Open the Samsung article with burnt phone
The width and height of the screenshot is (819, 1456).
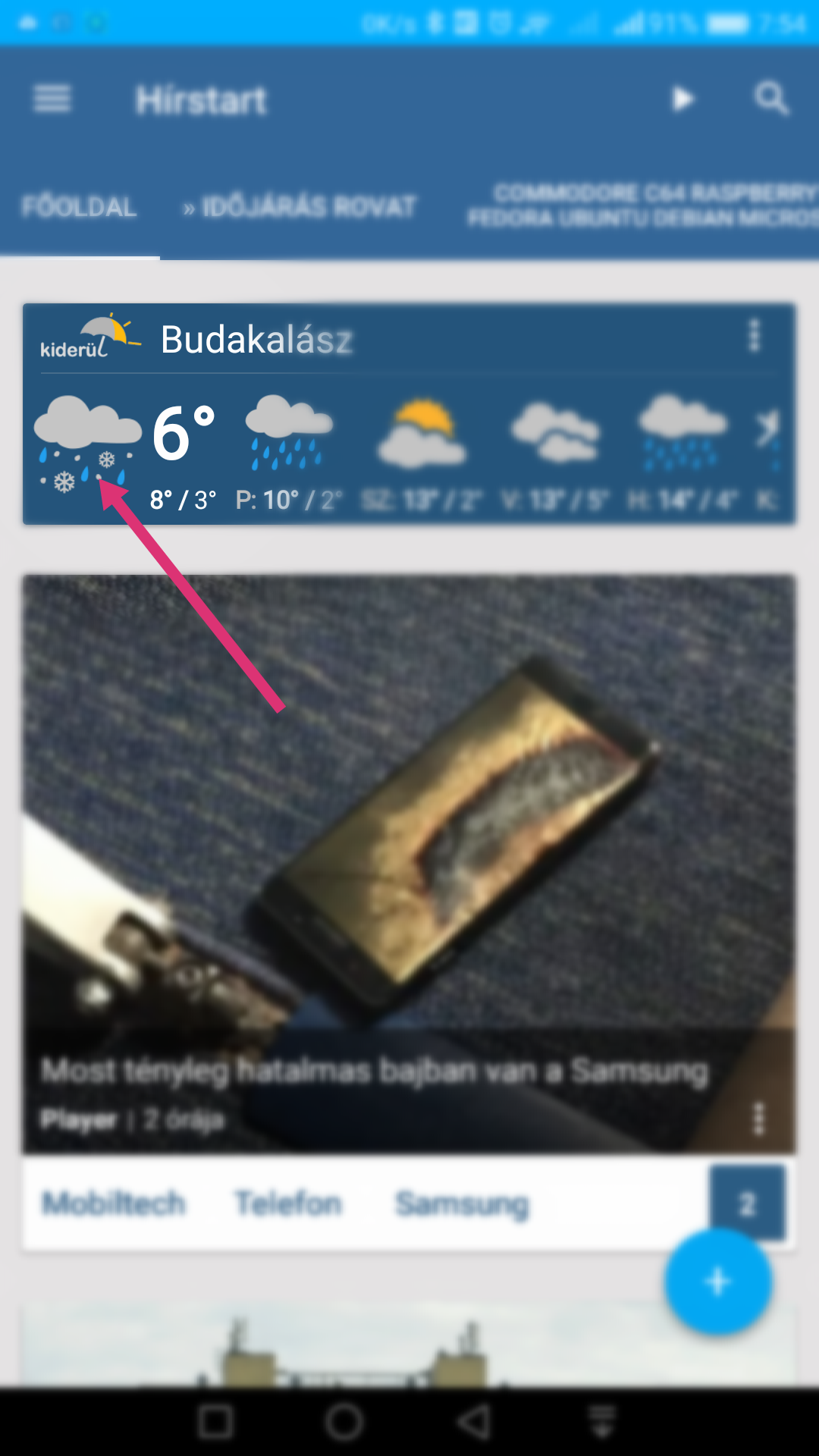409,864
